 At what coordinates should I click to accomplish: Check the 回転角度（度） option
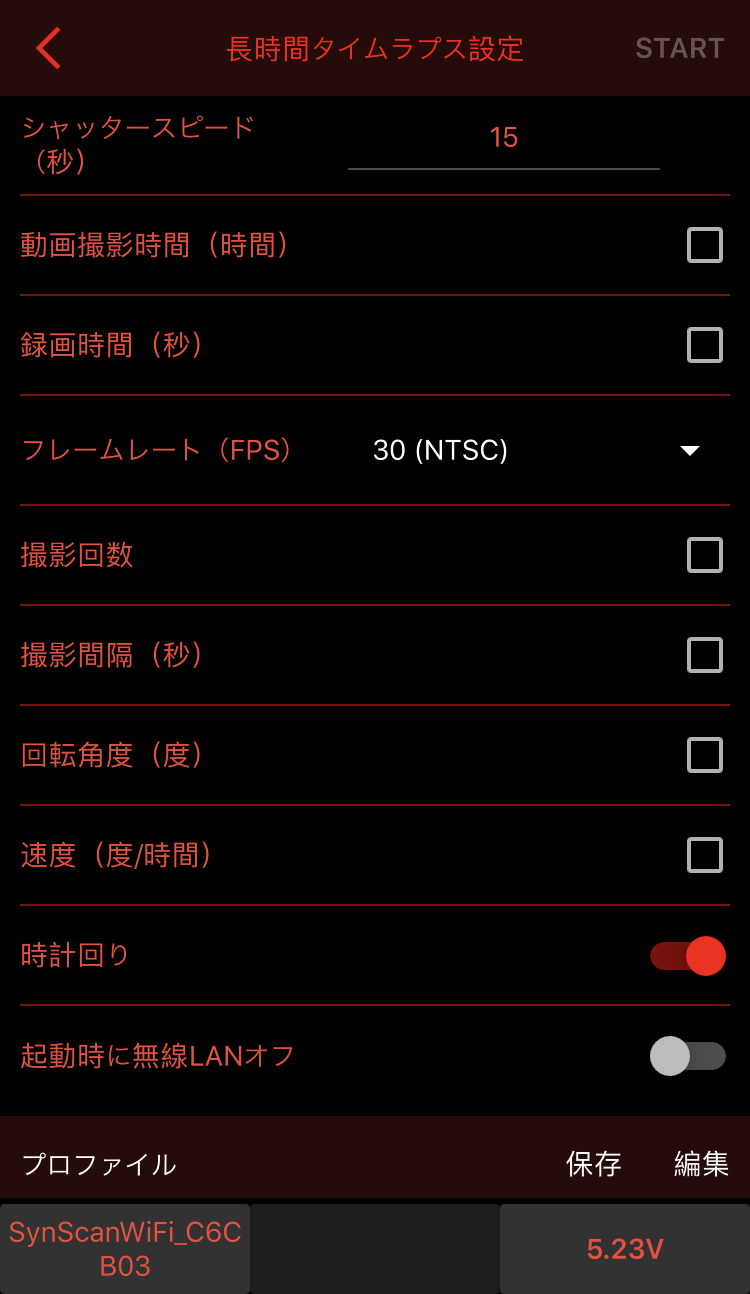(704, 755)
